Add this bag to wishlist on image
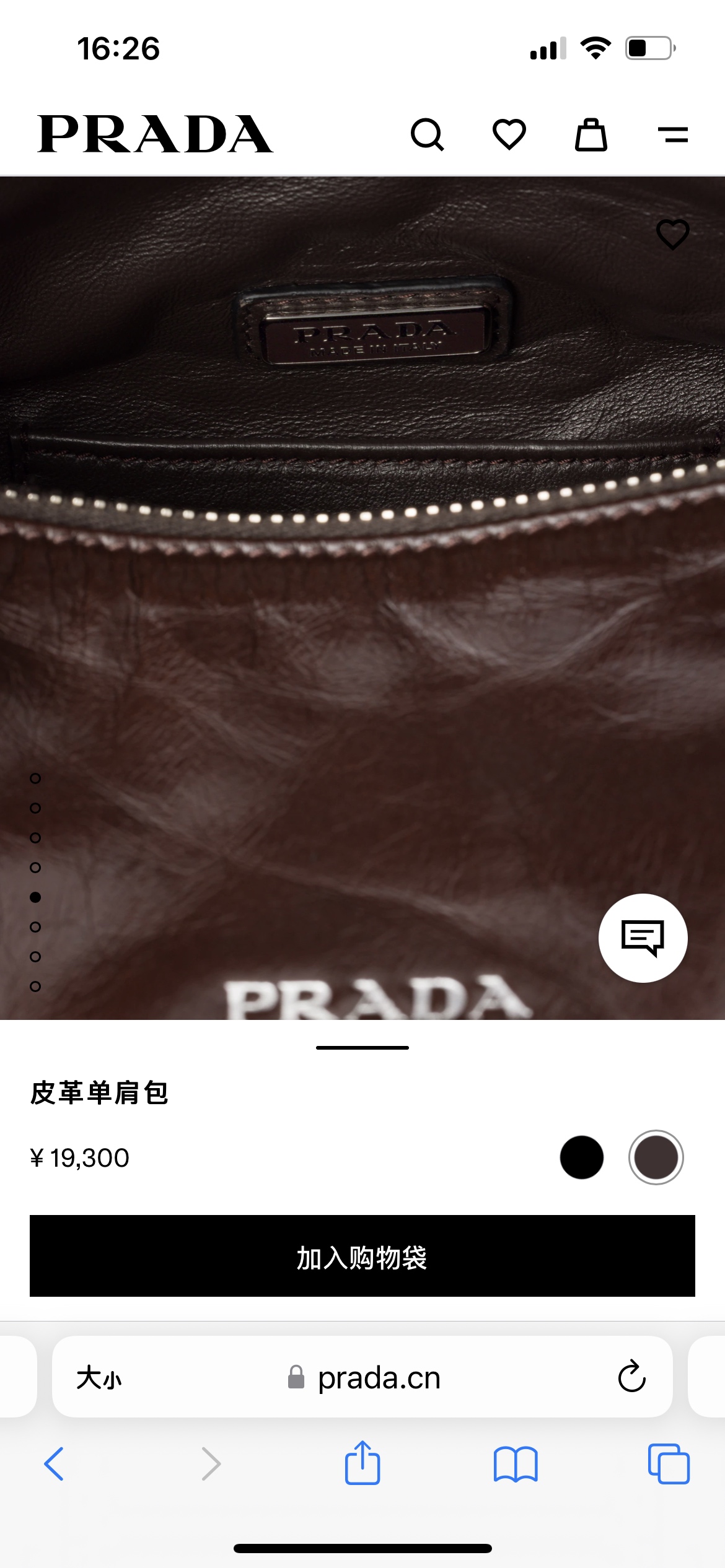The width and height of the screenshot is (725, 1568). [672, 235]
